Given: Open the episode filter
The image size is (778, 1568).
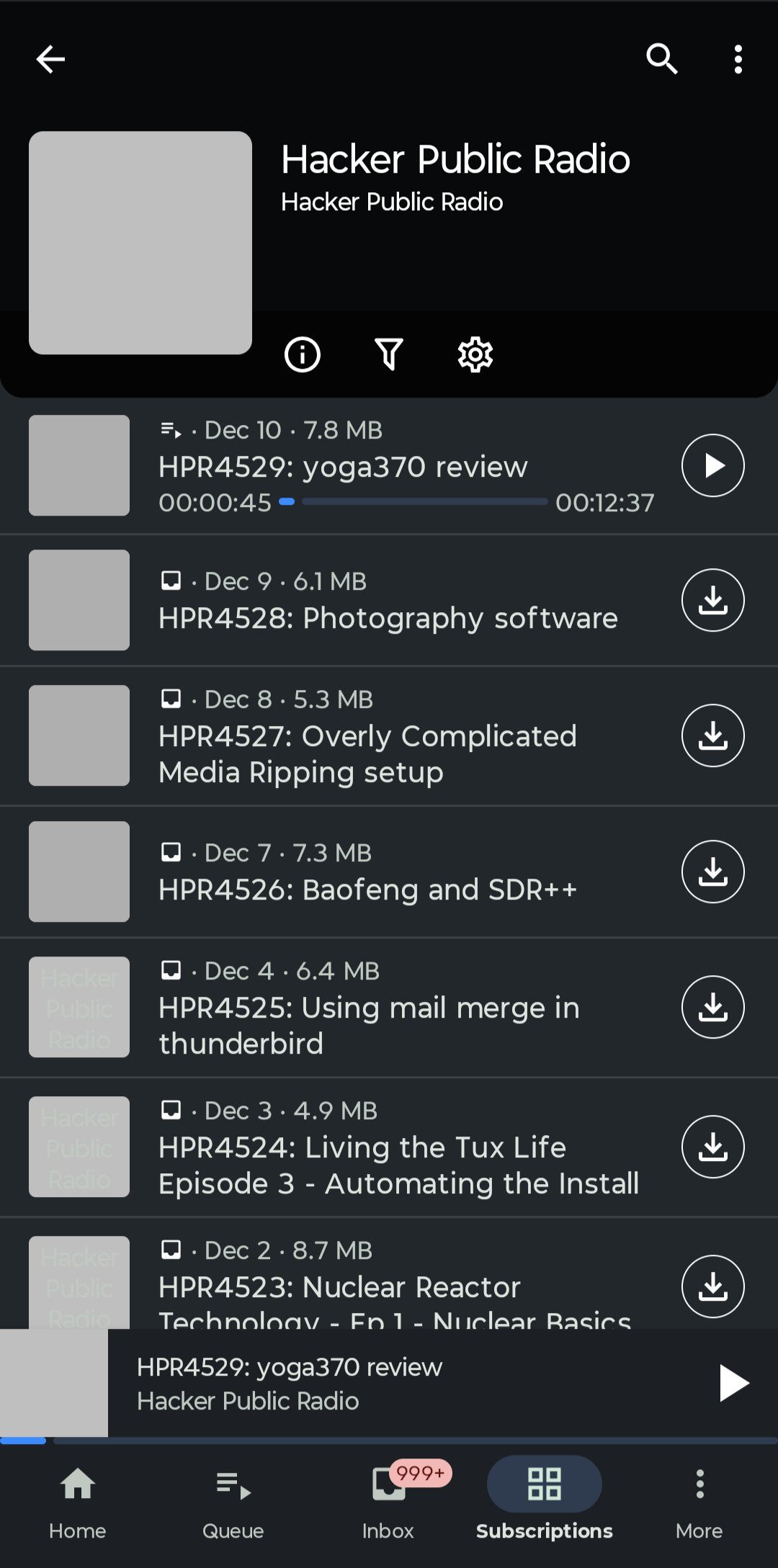Looking at the screenshot, I should (389, 354).
